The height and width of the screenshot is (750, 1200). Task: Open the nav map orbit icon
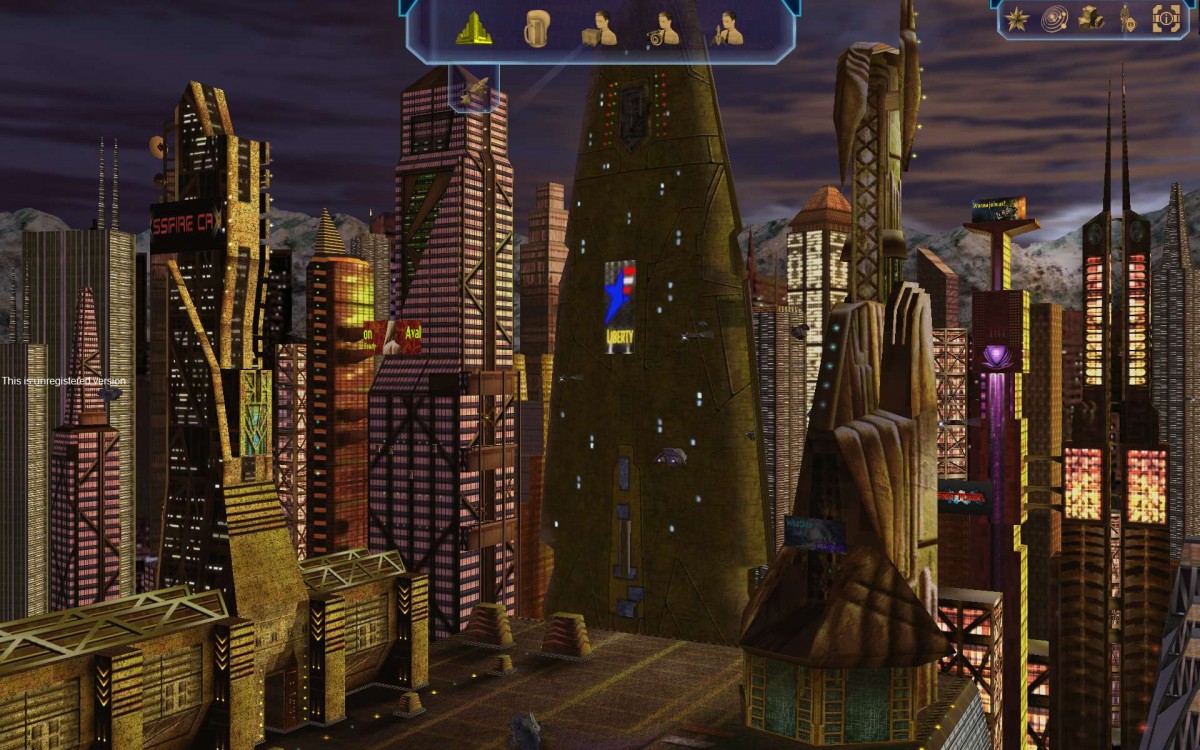tap(1054, 18)
